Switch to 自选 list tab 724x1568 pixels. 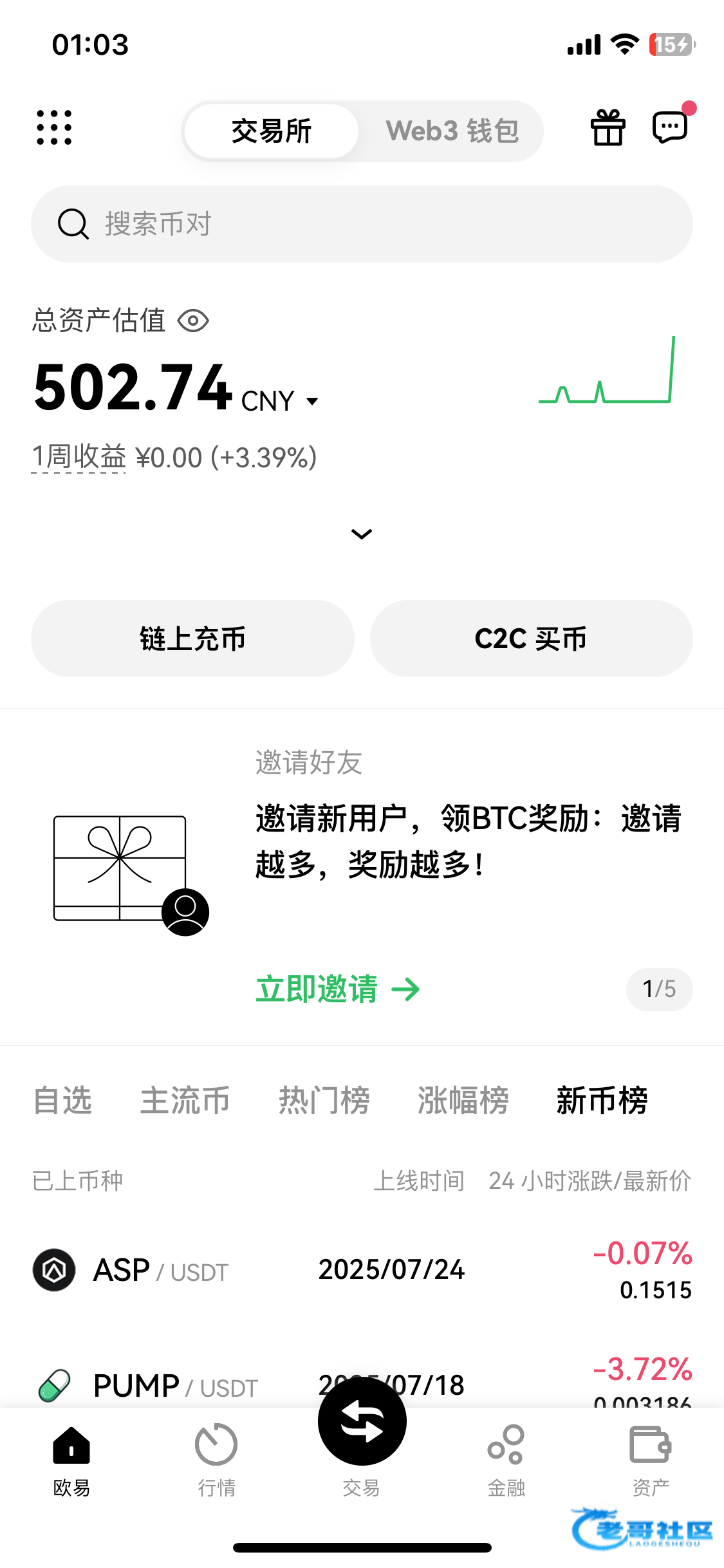point(62,1100)
